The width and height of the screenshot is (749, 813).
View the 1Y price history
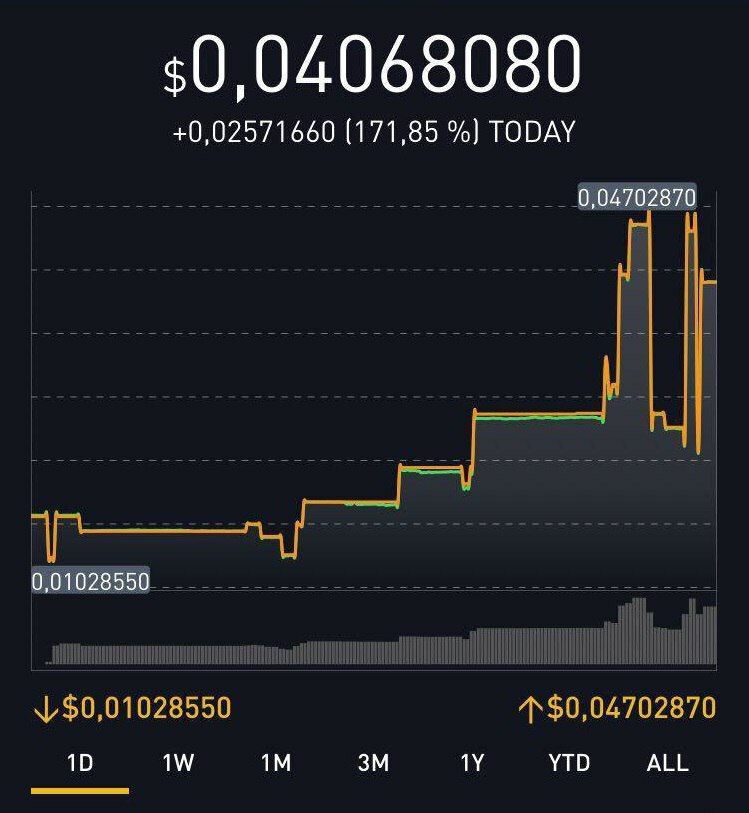(x=472, y=763)
